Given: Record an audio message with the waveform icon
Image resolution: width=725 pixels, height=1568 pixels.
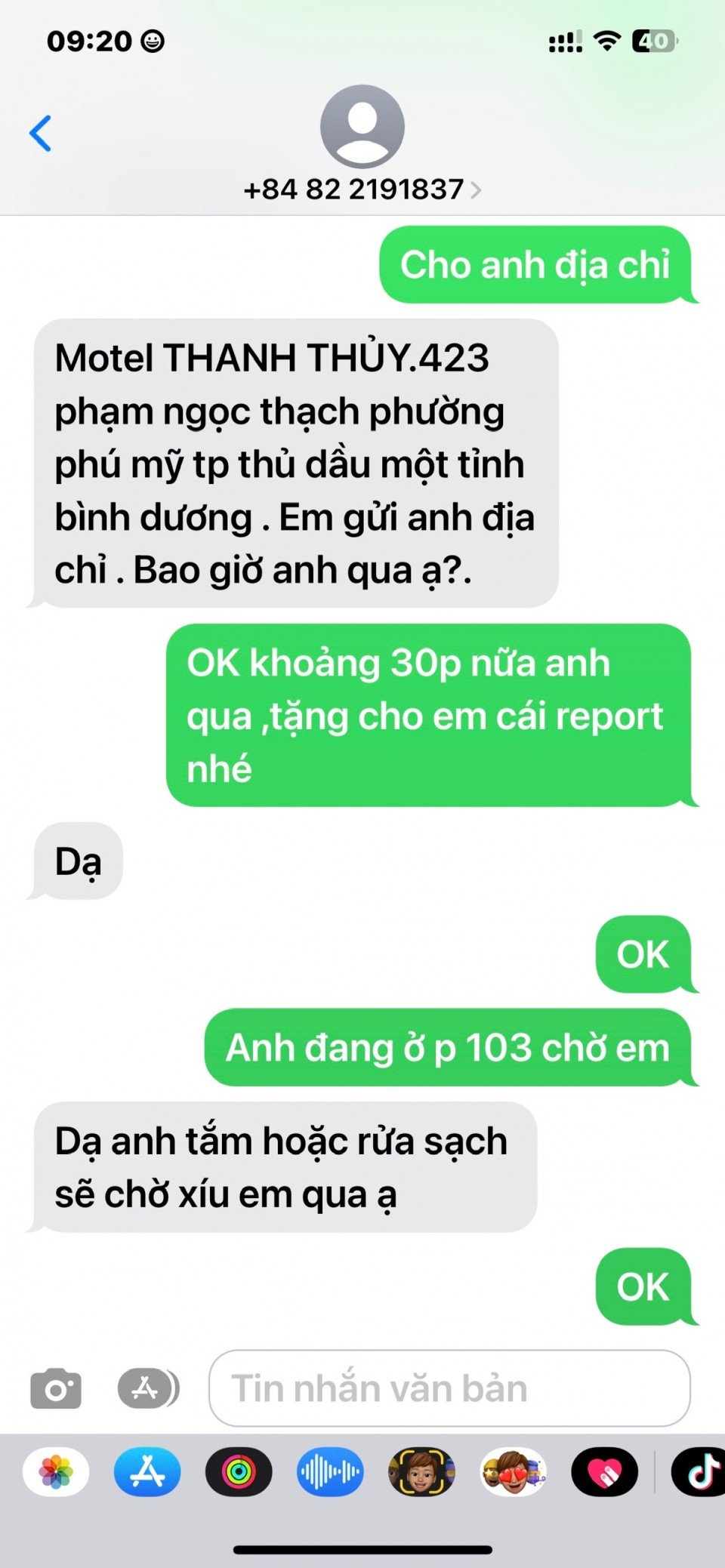Looking at the screenshot, I should click(x=330, y=1471).
